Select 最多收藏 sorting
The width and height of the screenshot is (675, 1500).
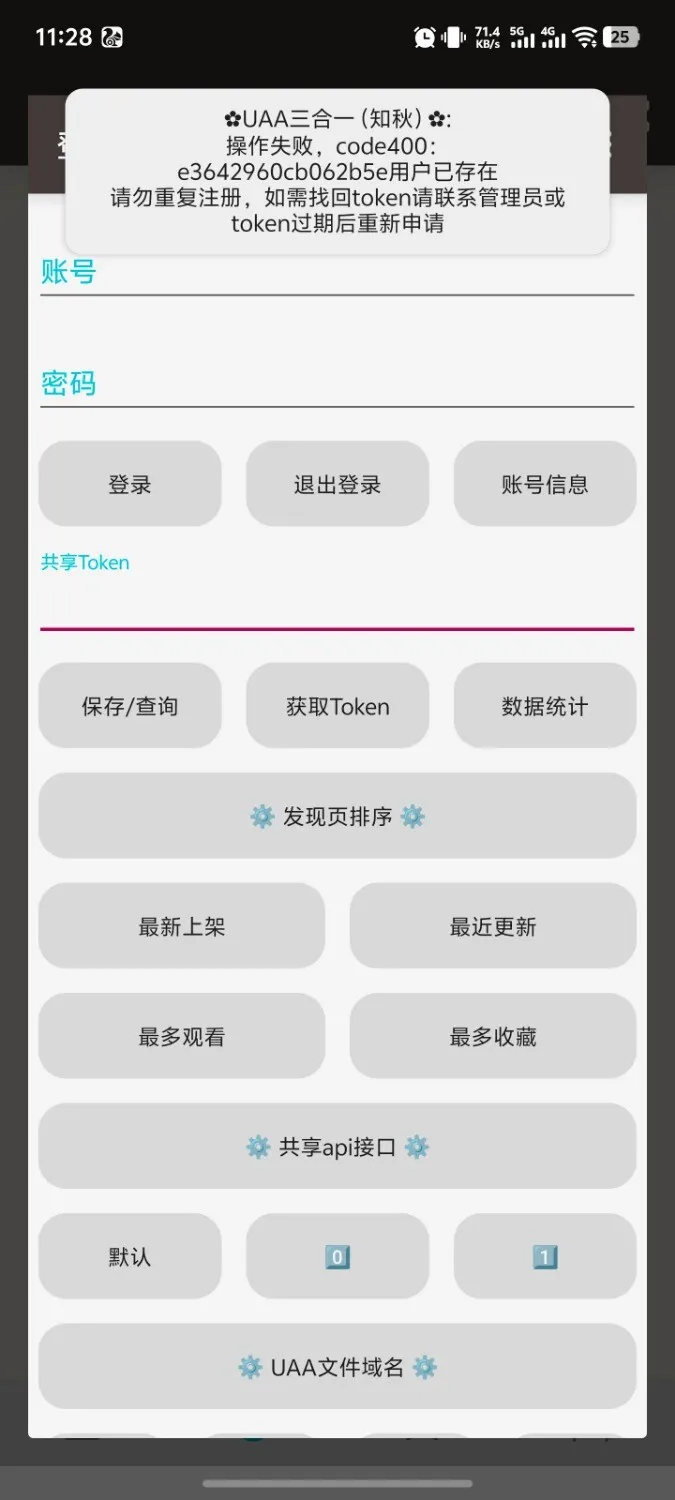click(x=493, y=1036)
